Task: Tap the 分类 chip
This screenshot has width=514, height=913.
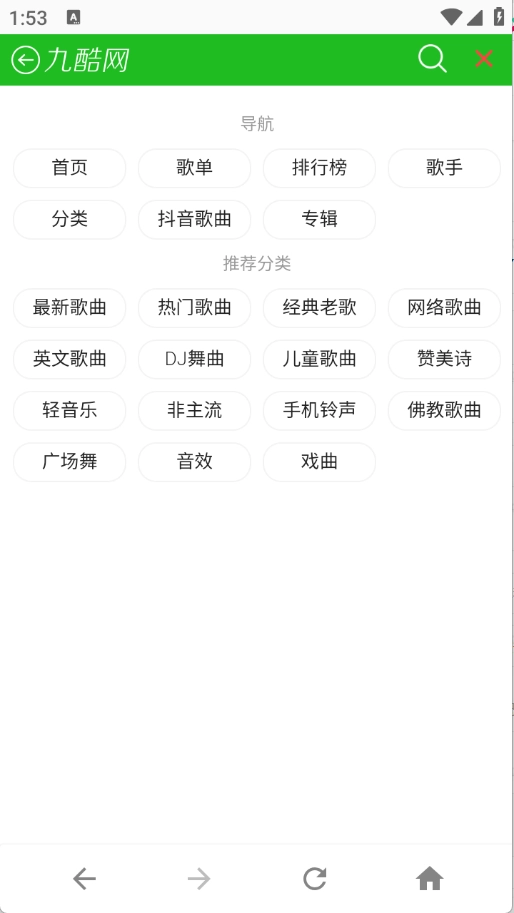Action: pos(69,220)
